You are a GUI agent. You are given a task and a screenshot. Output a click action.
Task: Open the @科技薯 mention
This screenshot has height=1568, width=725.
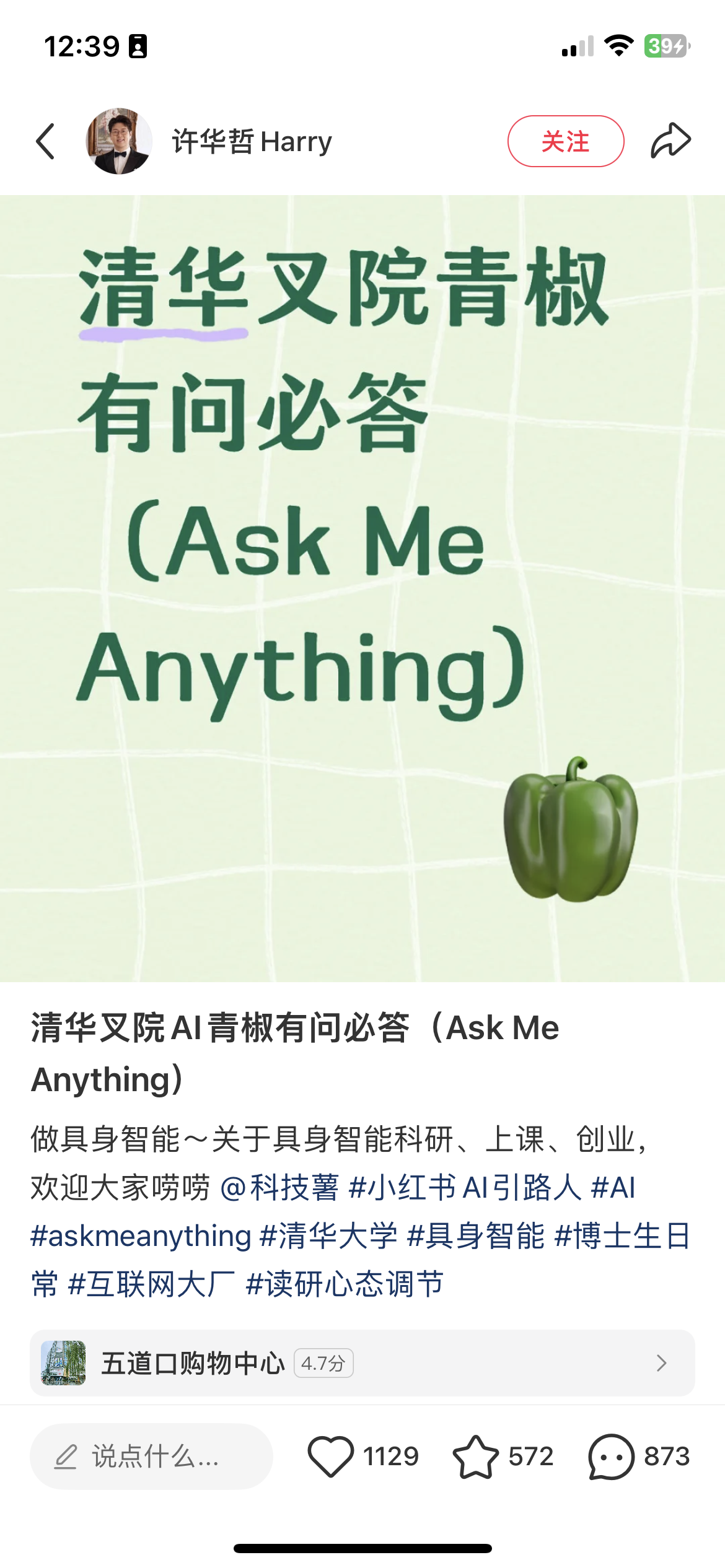[280, 1188]
